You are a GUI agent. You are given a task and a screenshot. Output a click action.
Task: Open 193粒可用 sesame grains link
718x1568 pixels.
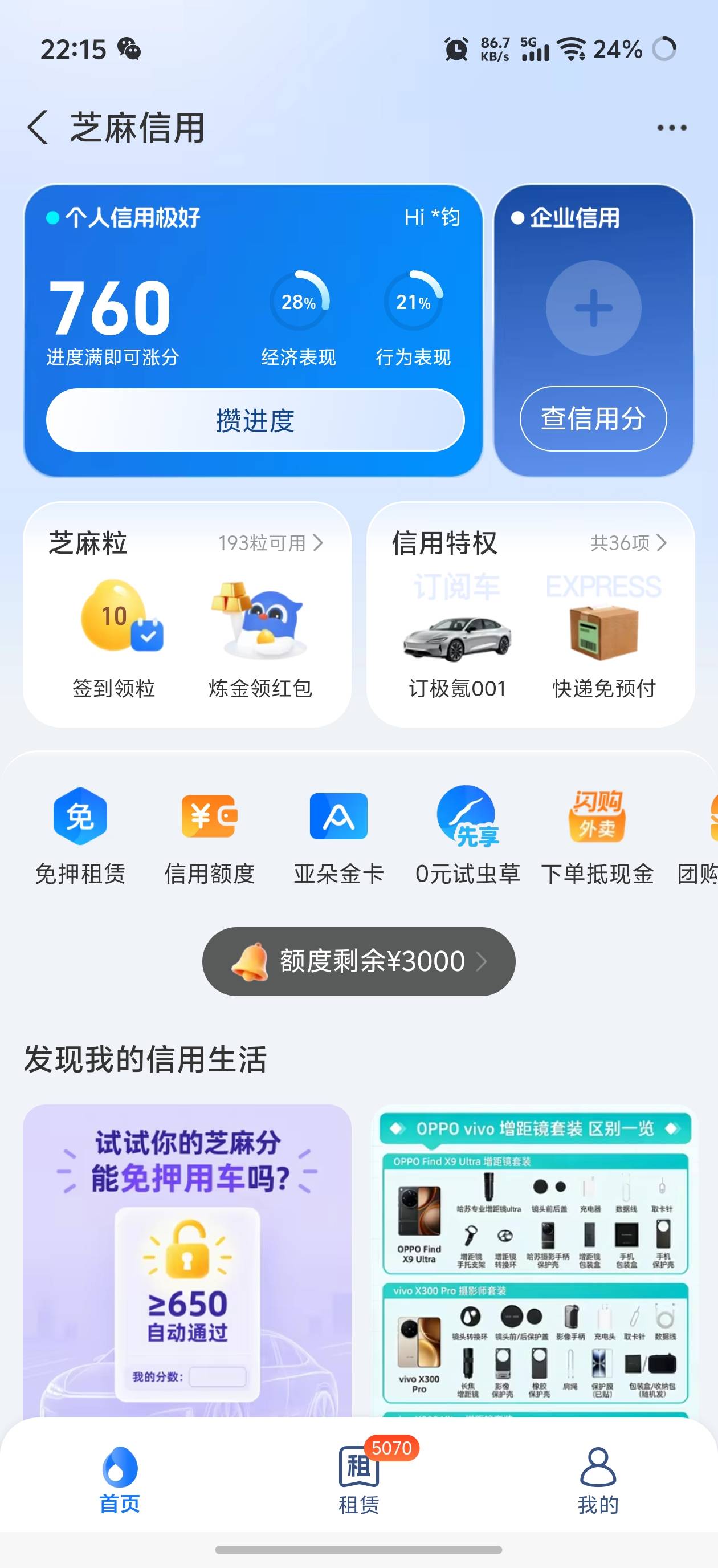[271, 542]
